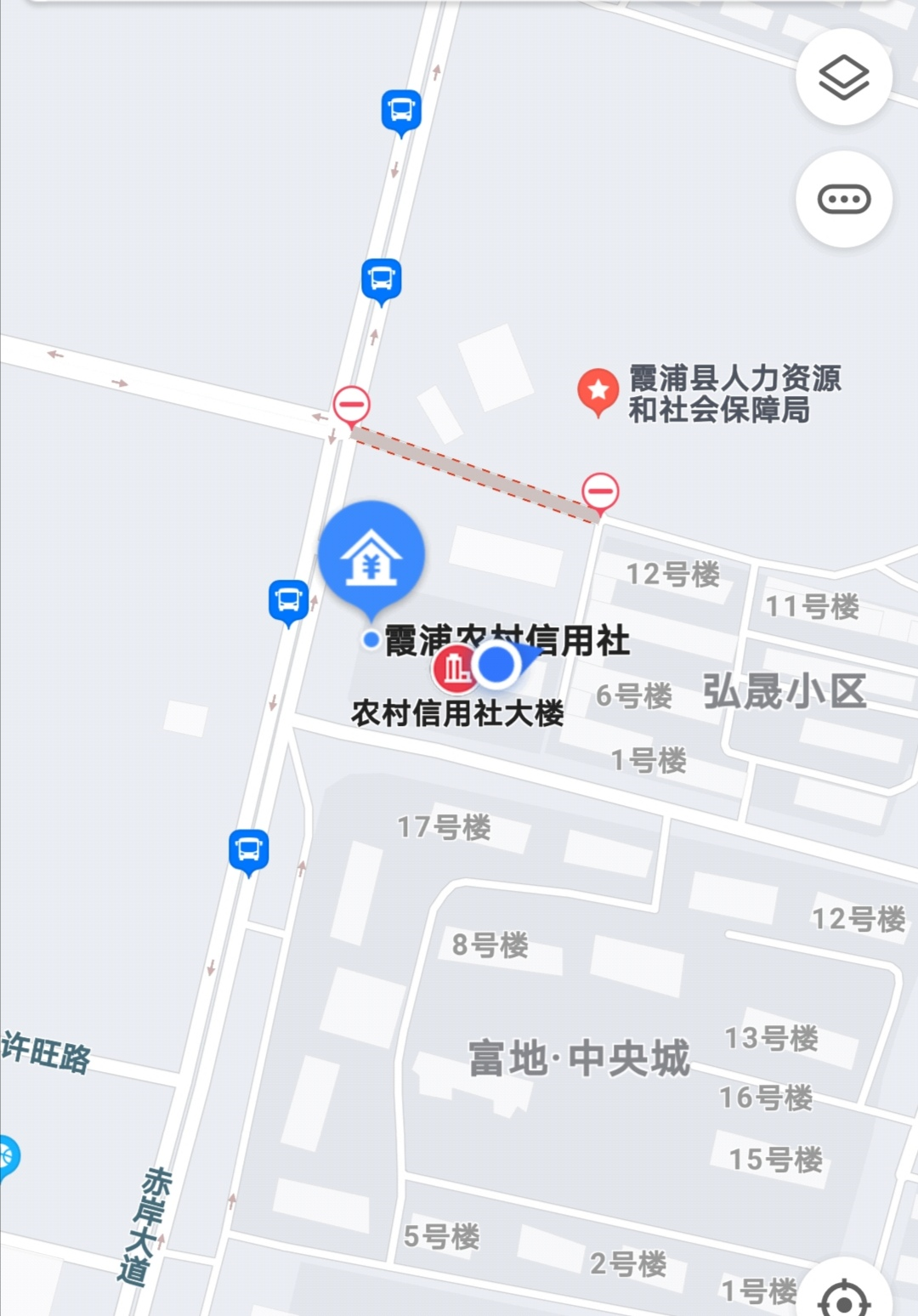Tap the 霞浦县人力资源和社会保障局 star marker
This screenshot has width=918, height=1316.
598,391
